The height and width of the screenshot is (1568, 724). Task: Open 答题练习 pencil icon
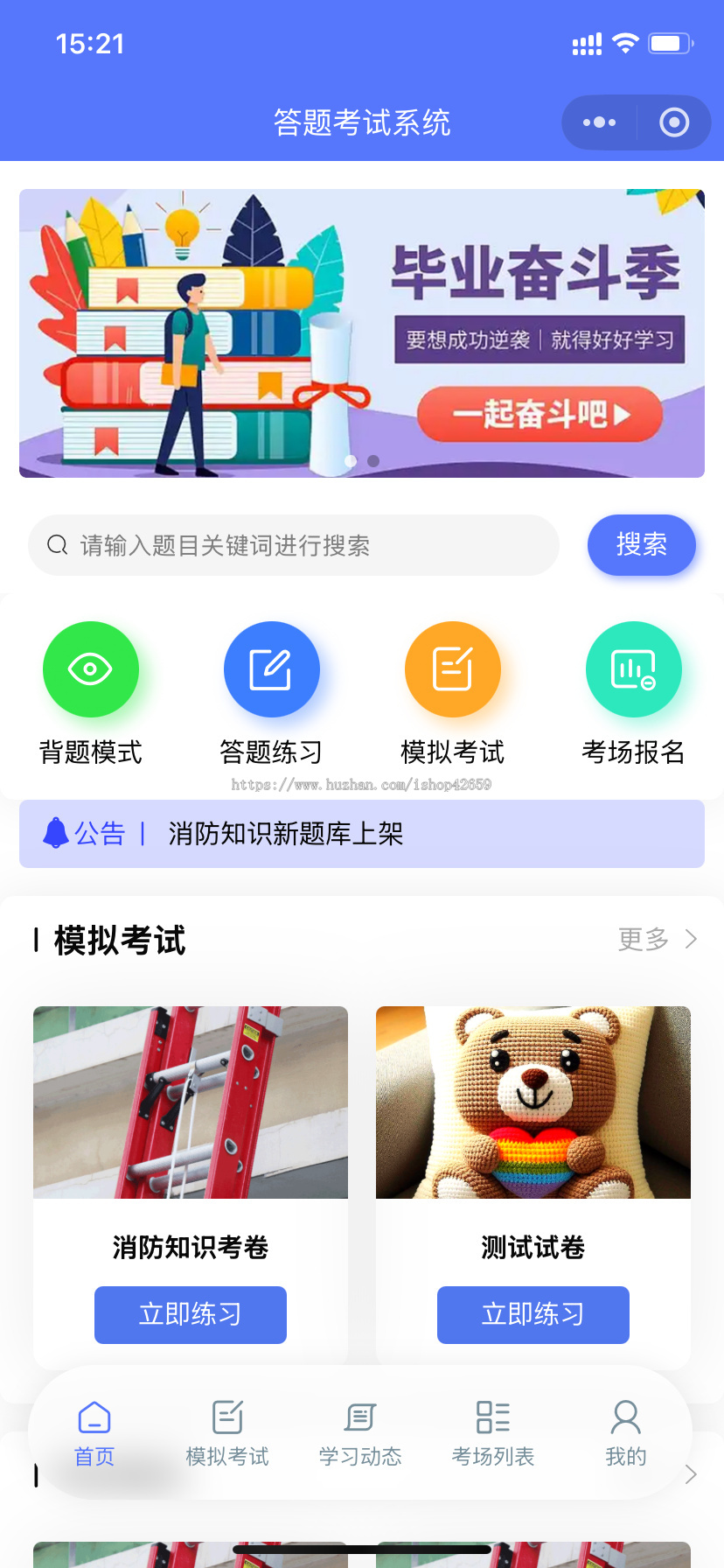[271, 669]
